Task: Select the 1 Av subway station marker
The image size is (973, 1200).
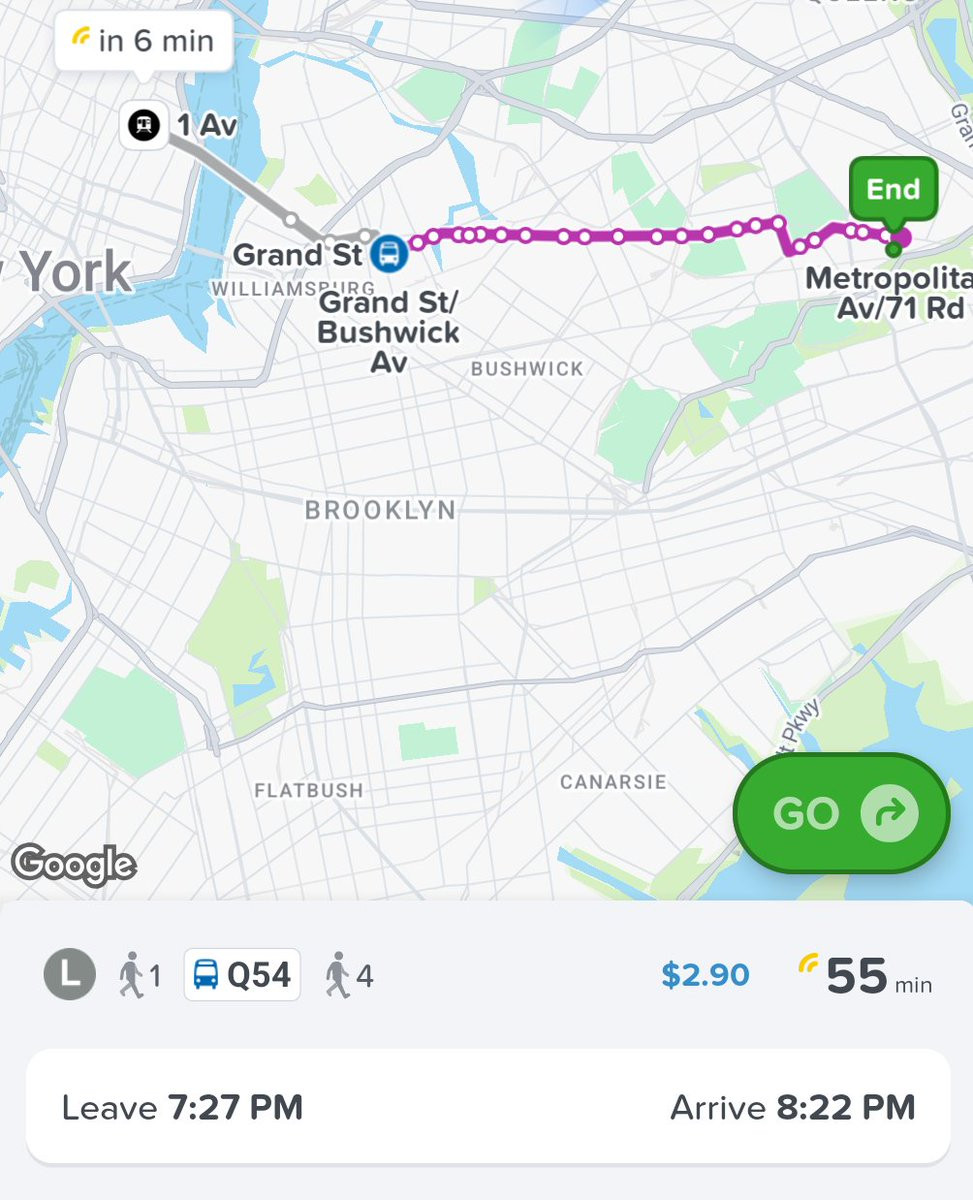Action: tap(145, 125)
